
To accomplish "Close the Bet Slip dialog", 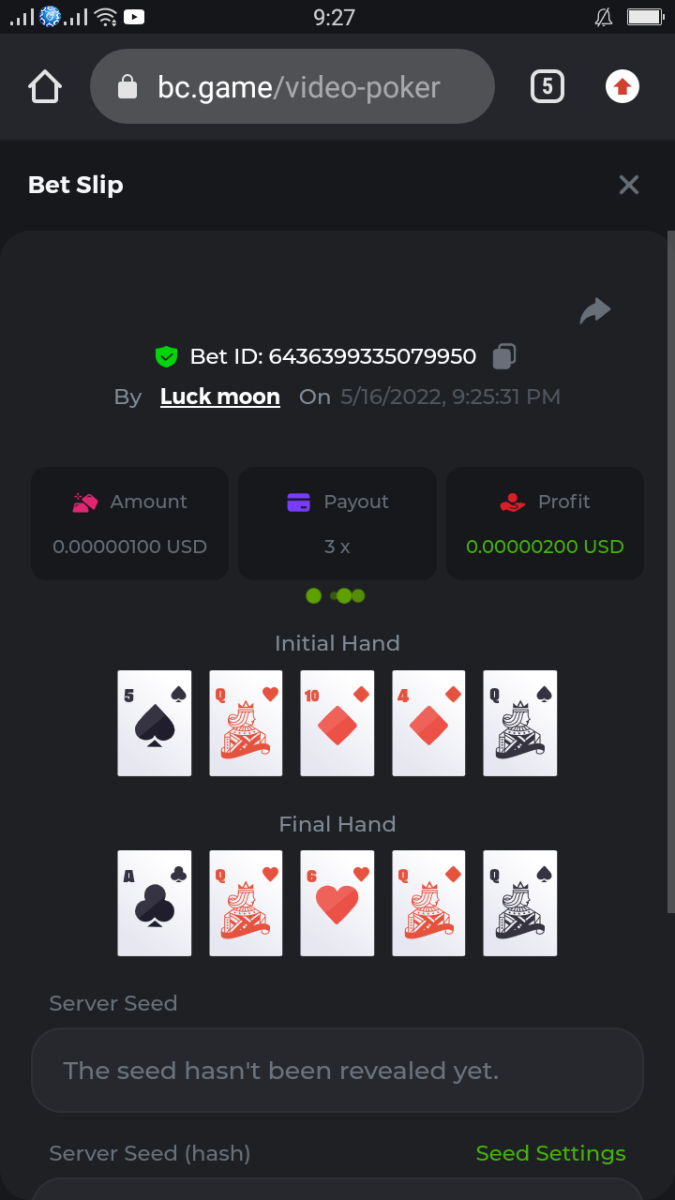I will pos(628,185).
